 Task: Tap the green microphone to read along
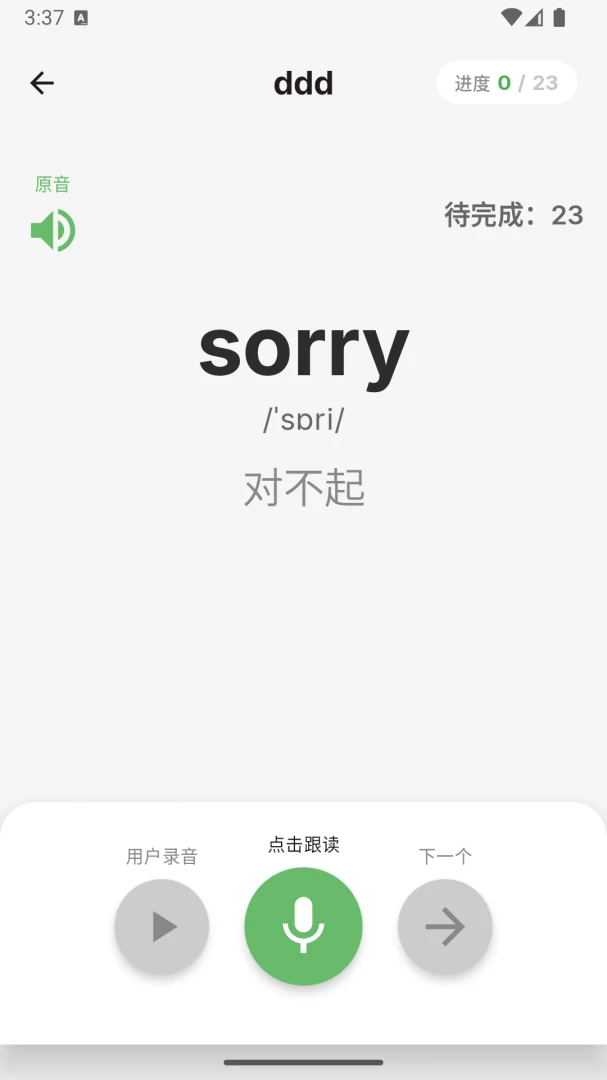pos(303,926)
